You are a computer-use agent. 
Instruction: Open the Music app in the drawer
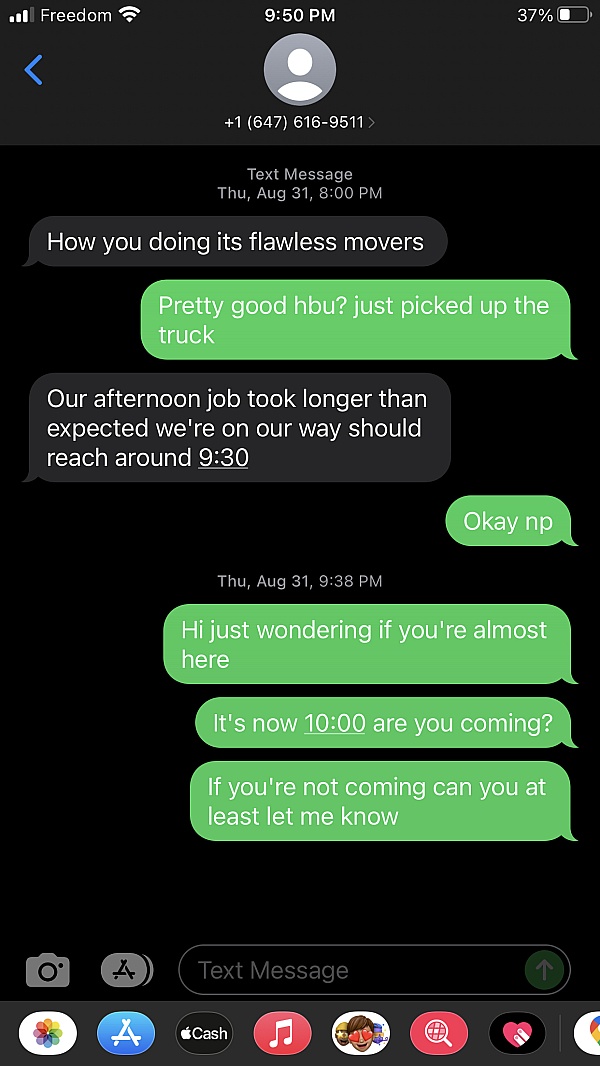pyautogui.click(x=283, y=1033)
